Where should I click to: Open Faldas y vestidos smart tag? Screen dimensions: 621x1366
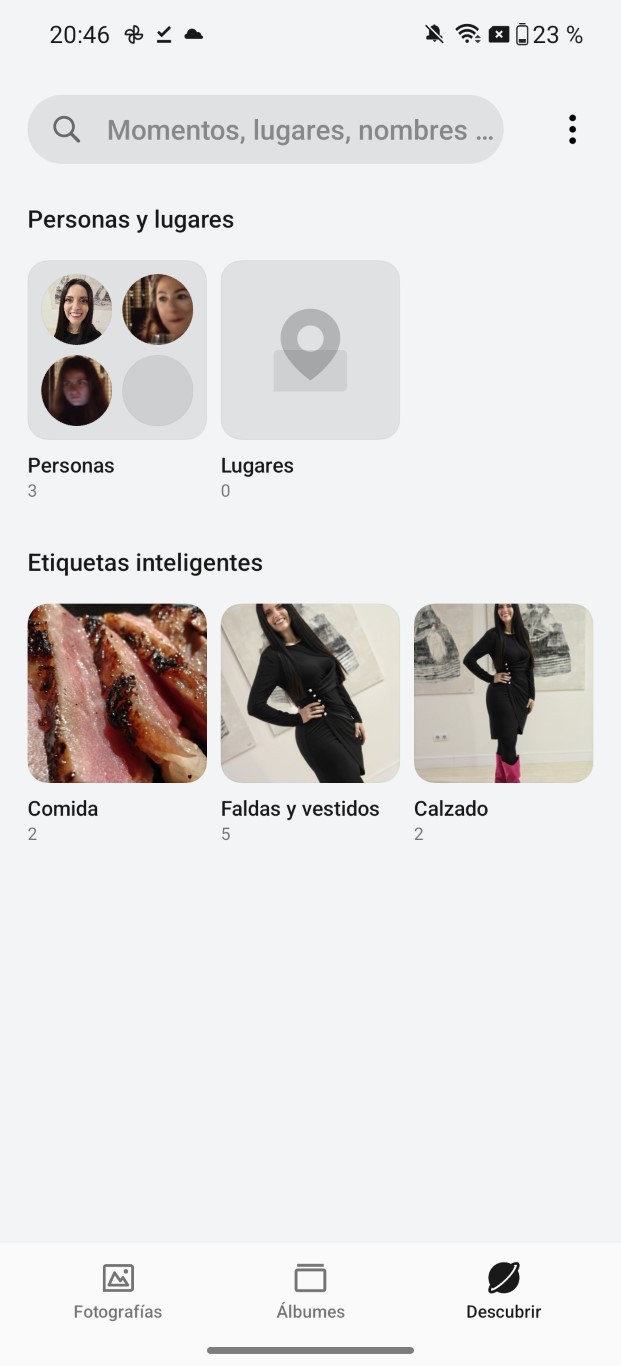310,693
